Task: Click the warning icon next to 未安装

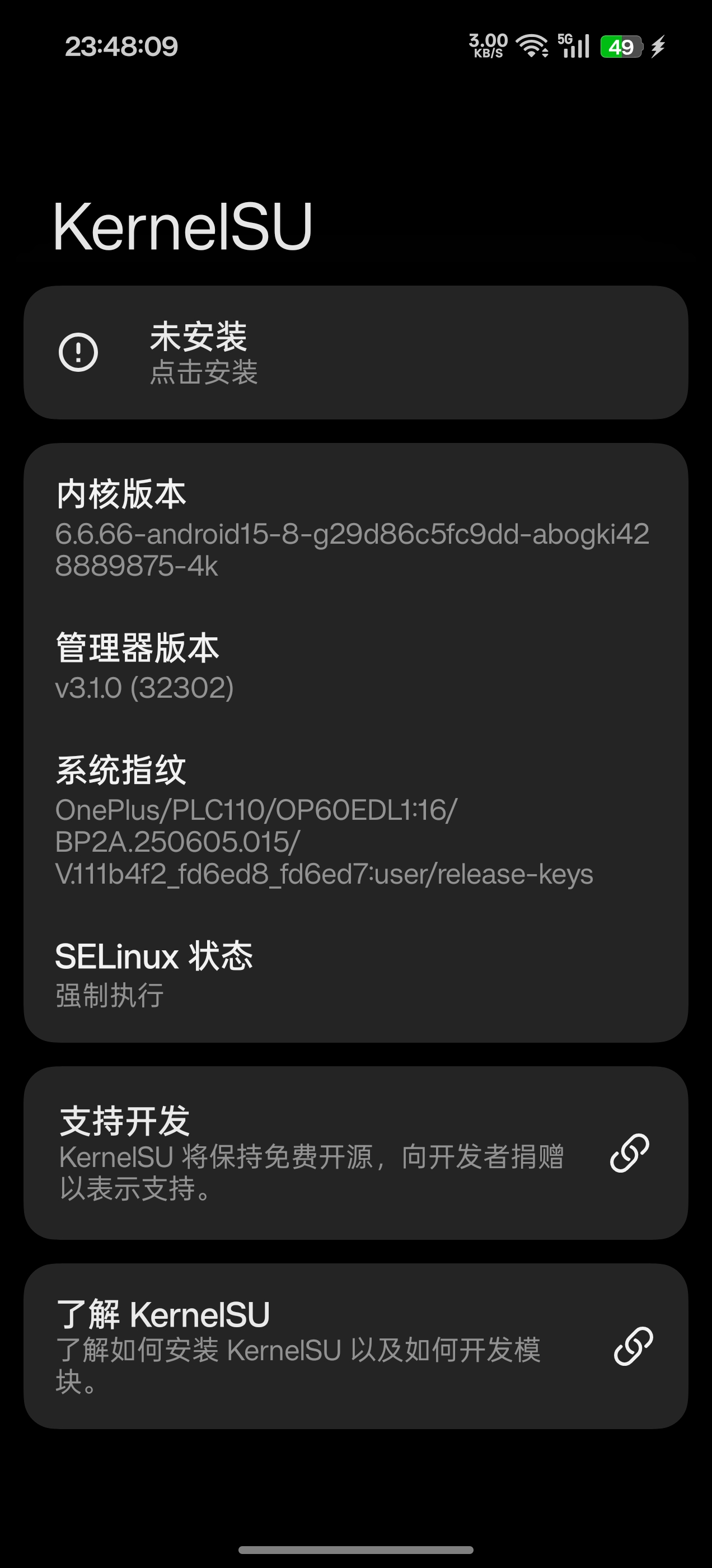Action: pyautogui.click(x=78, y=351)
